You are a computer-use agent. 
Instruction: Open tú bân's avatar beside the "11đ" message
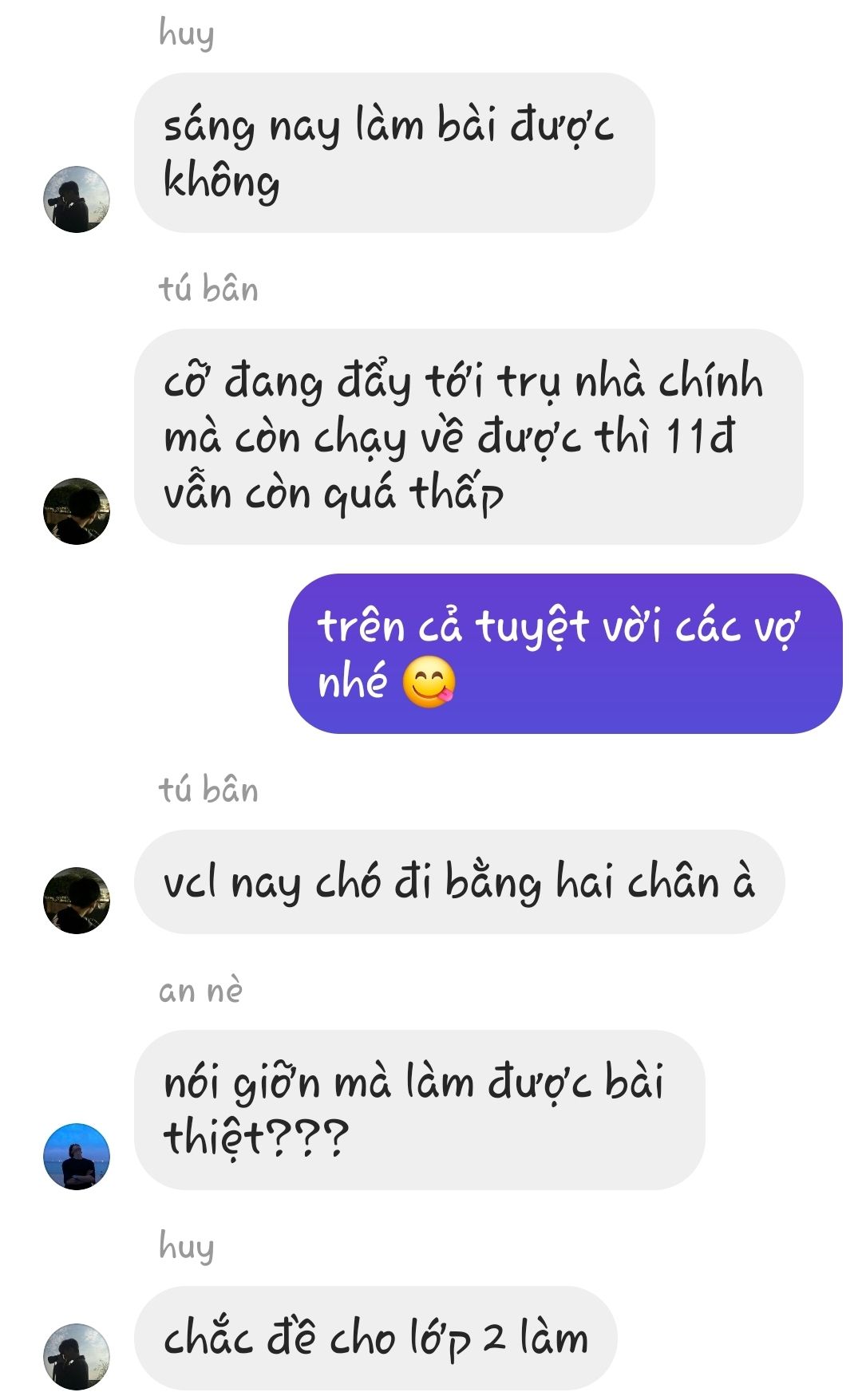(77, 511)
